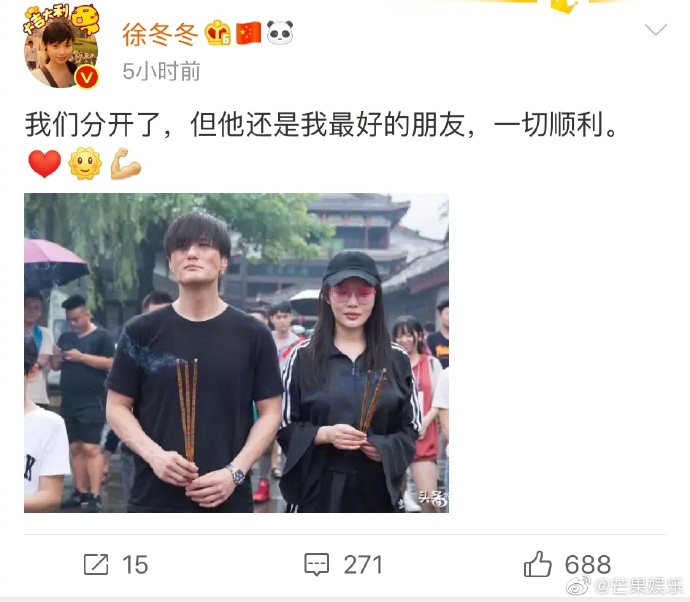
Task: Tap the username 徐冬冬
Action: (159, 34)
